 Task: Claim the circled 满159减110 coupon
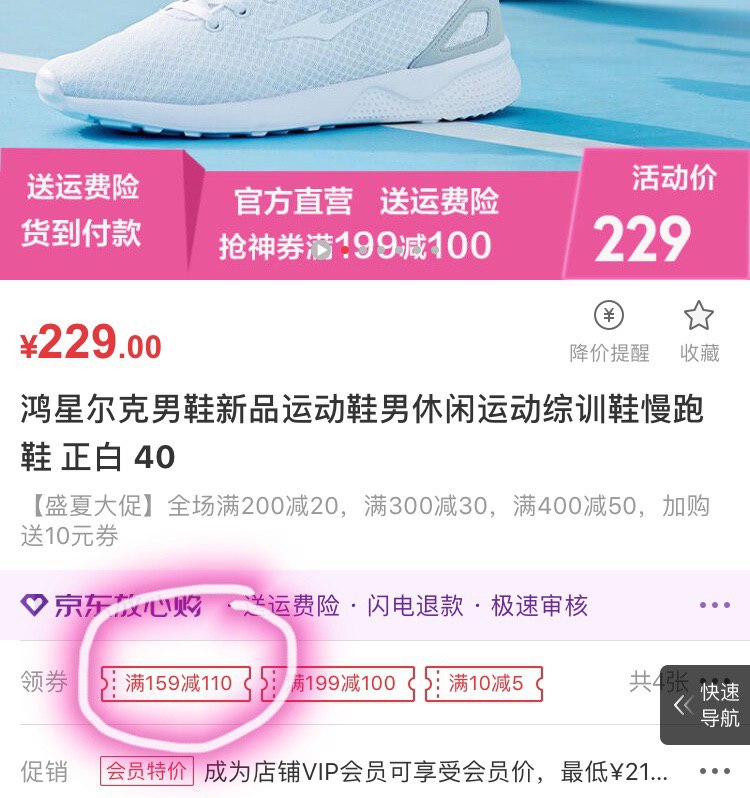(178, 685)
